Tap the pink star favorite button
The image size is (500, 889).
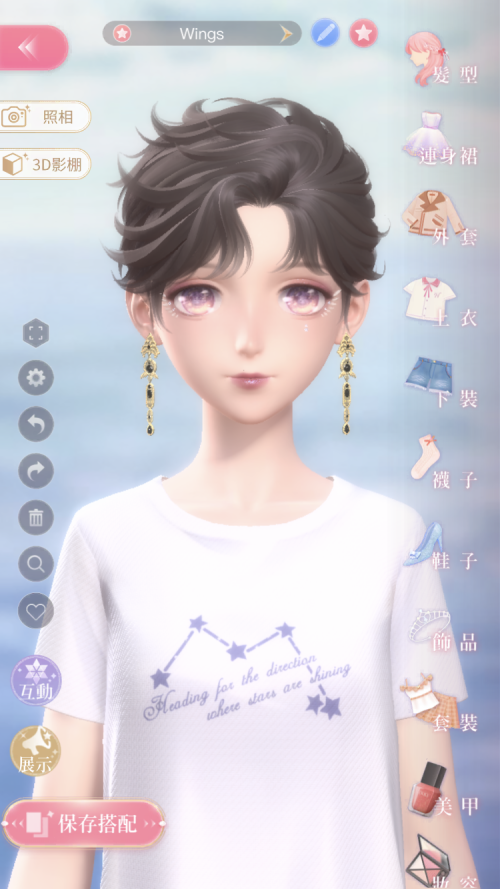pyautogui.click(x=363, y=33)
